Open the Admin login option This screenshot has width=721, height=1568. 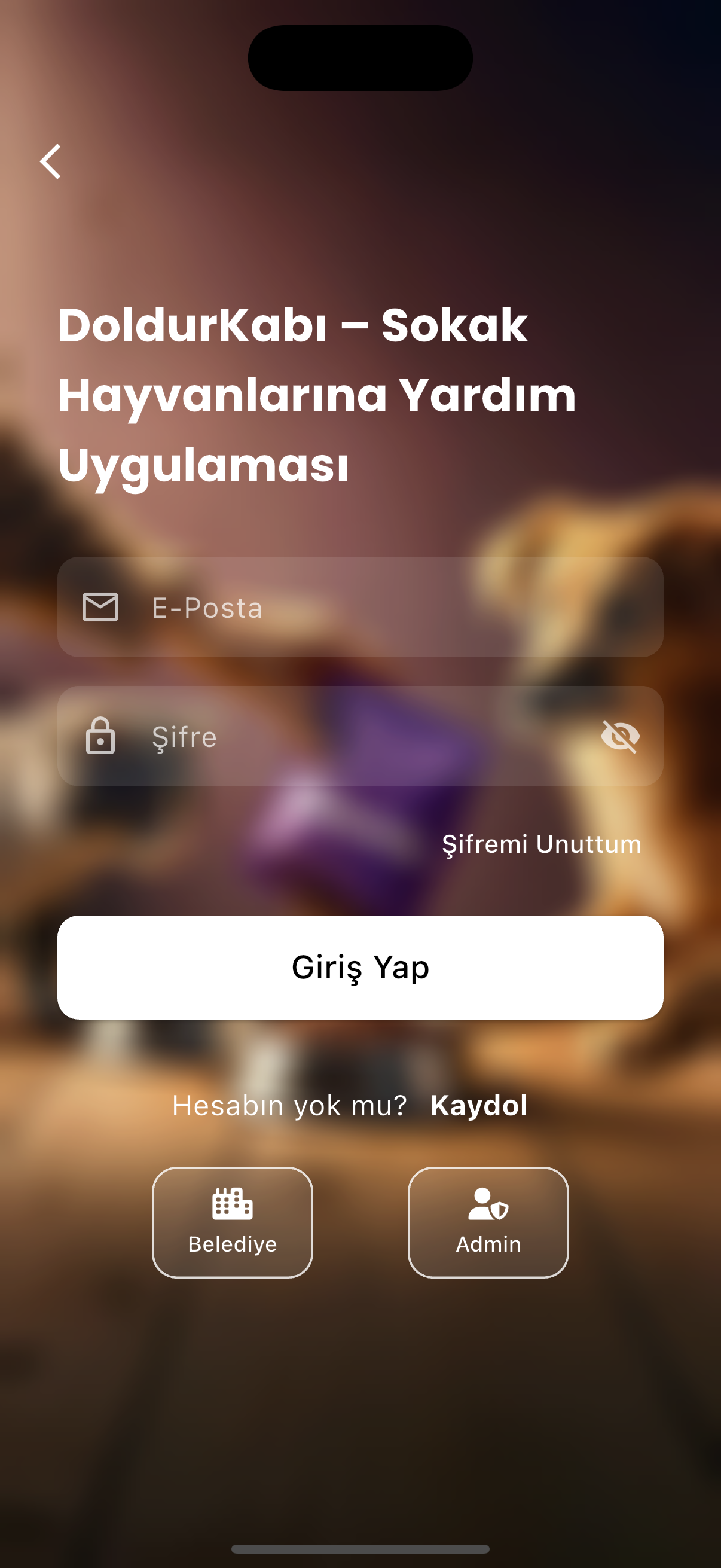click(488, 1222)
